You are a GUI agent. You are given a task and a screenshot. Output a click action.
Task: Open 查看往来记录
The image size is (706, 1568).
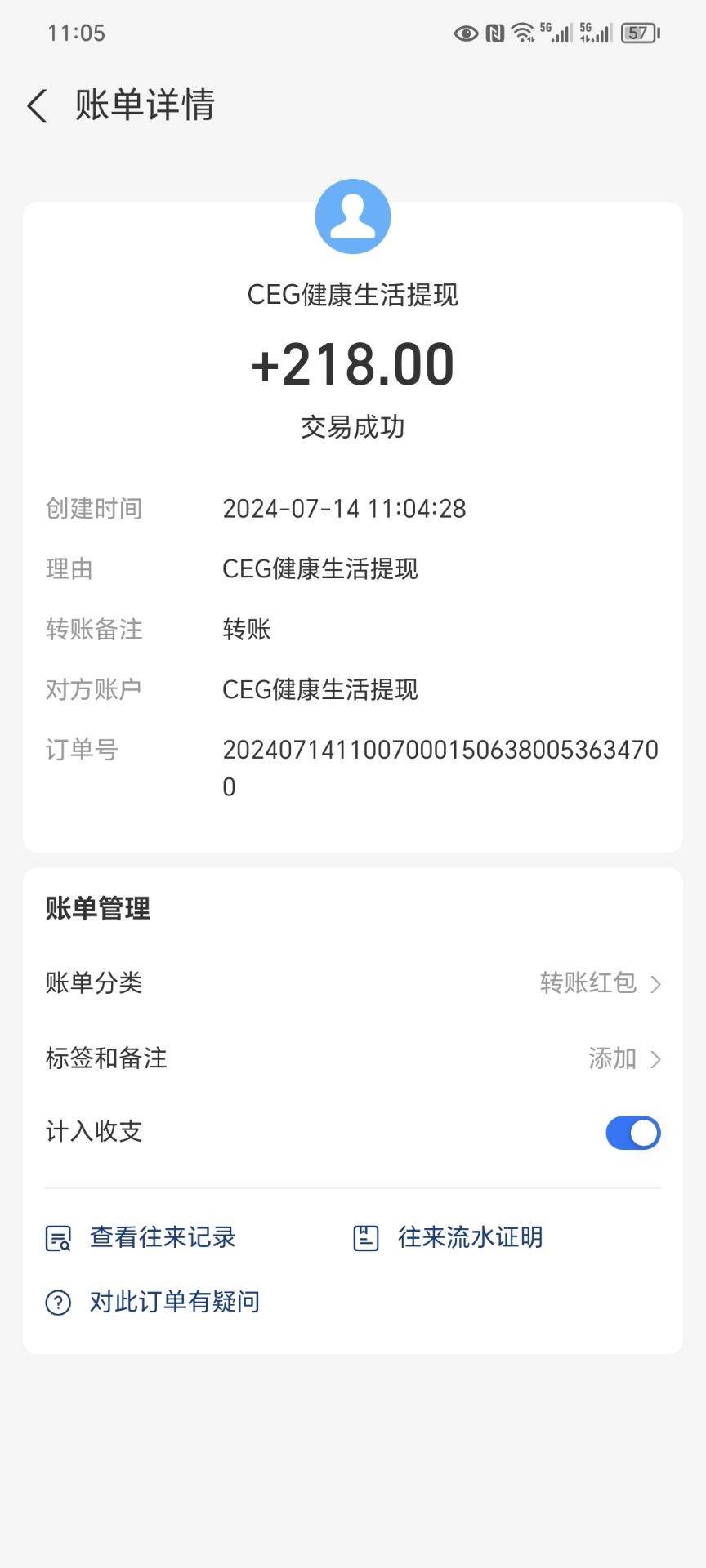point(141,1237)
